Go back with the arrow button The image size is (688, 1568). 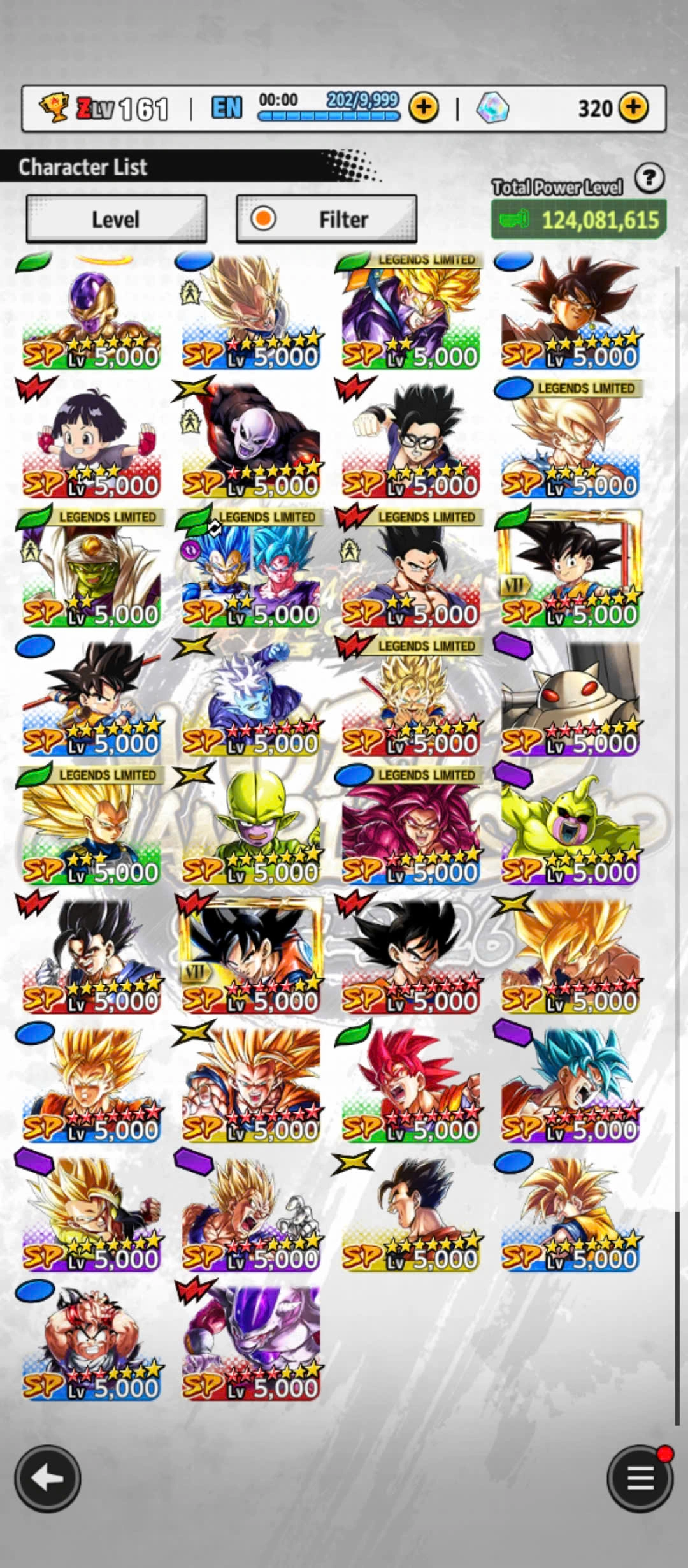click(x=48, y=1479)
